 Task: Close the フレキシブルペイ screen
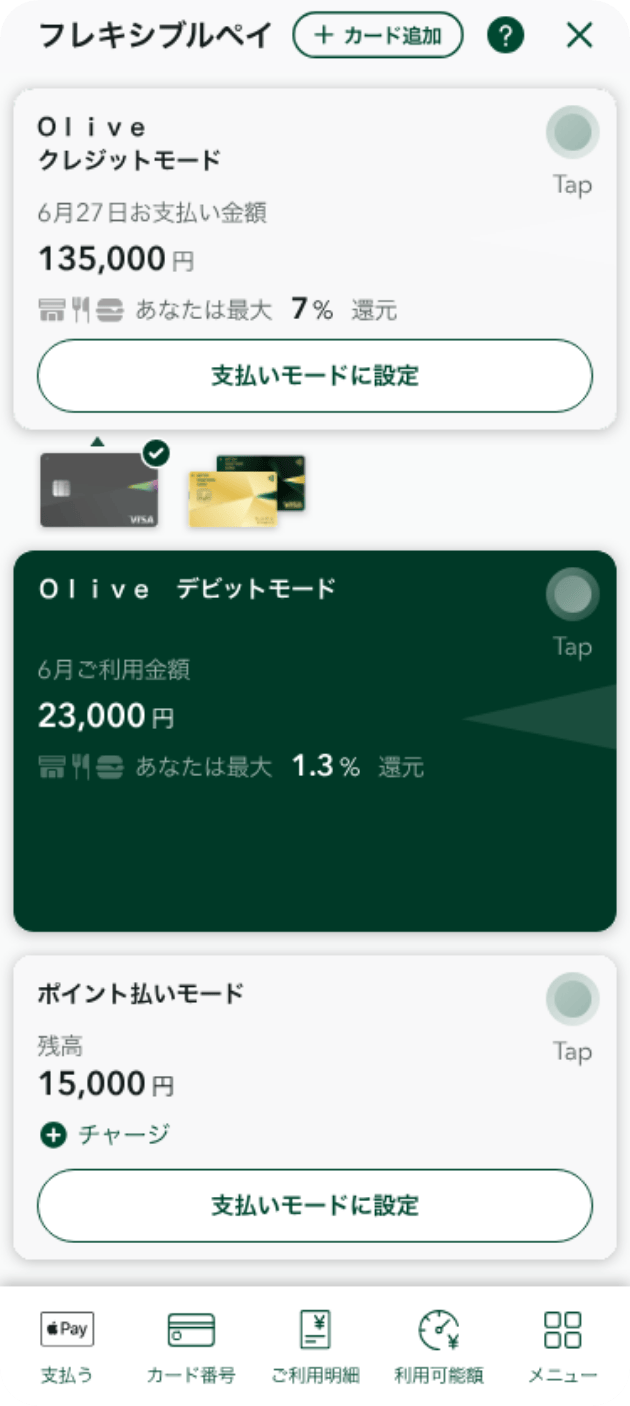coord(580,36)
